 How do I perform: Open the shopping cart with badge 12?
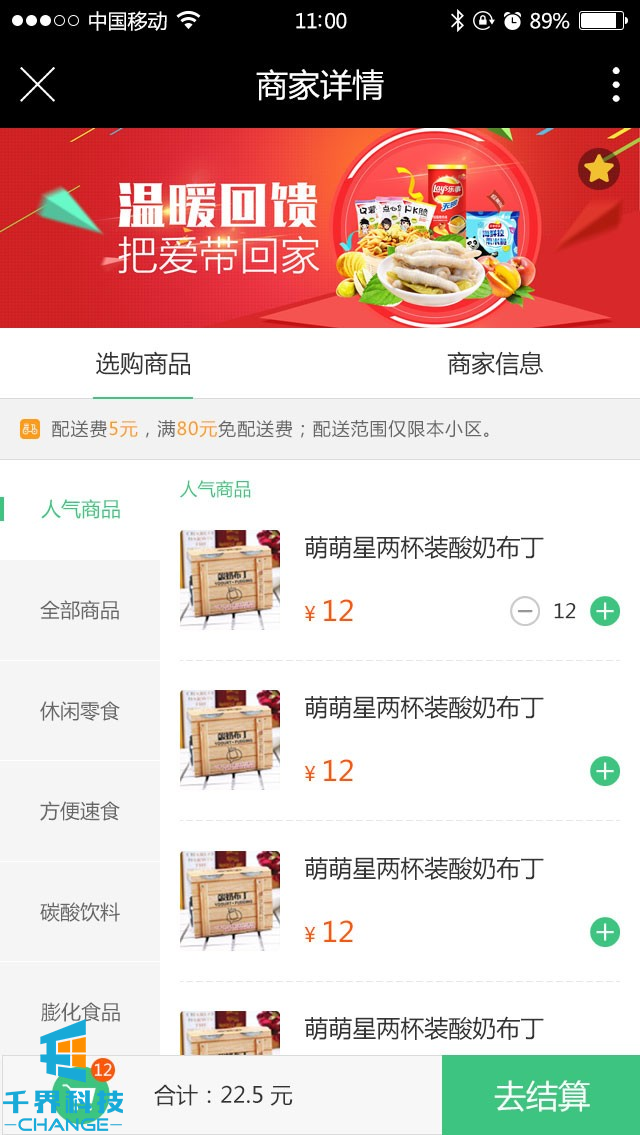(x=75, y=1092)
